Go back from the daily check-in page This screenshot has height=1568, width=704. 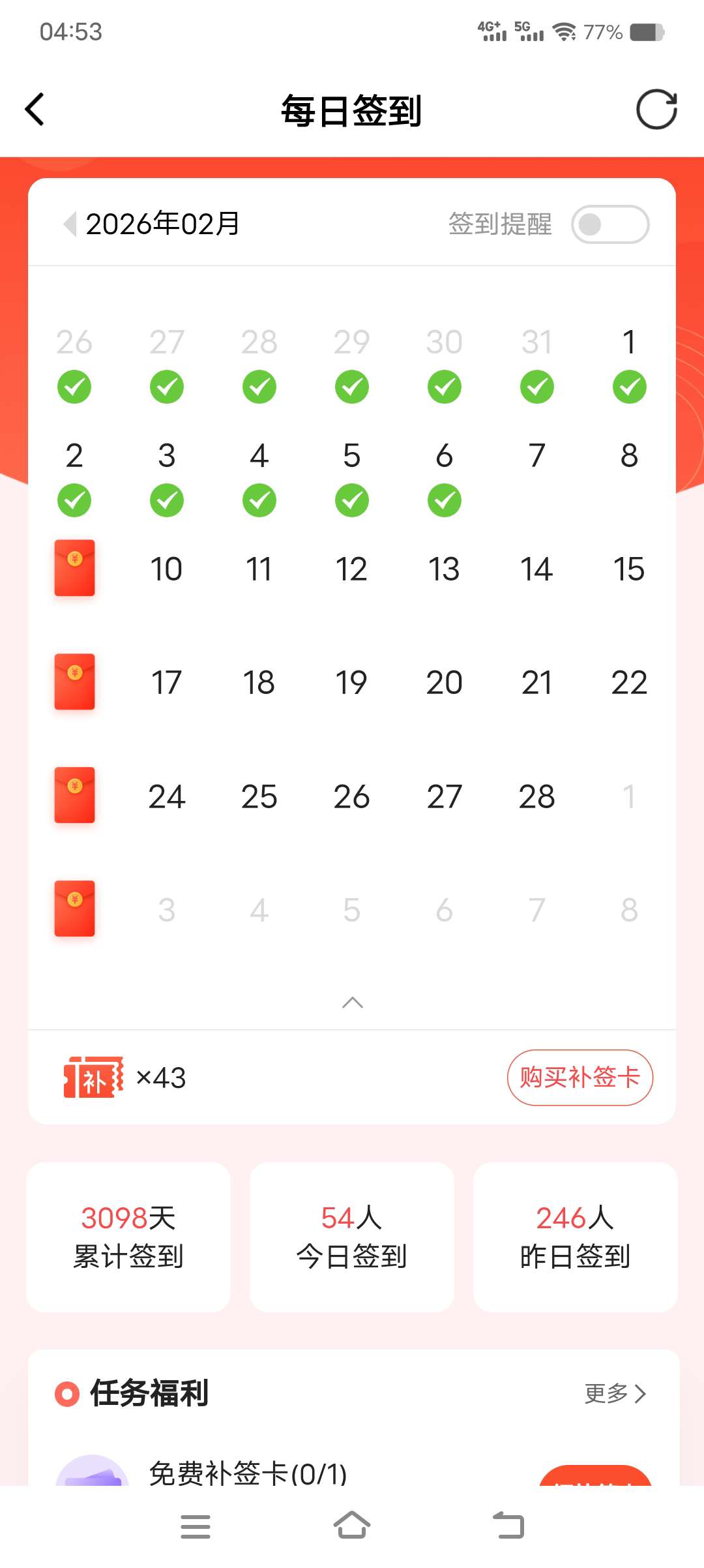pyautogui.click(x=35, y=110)
